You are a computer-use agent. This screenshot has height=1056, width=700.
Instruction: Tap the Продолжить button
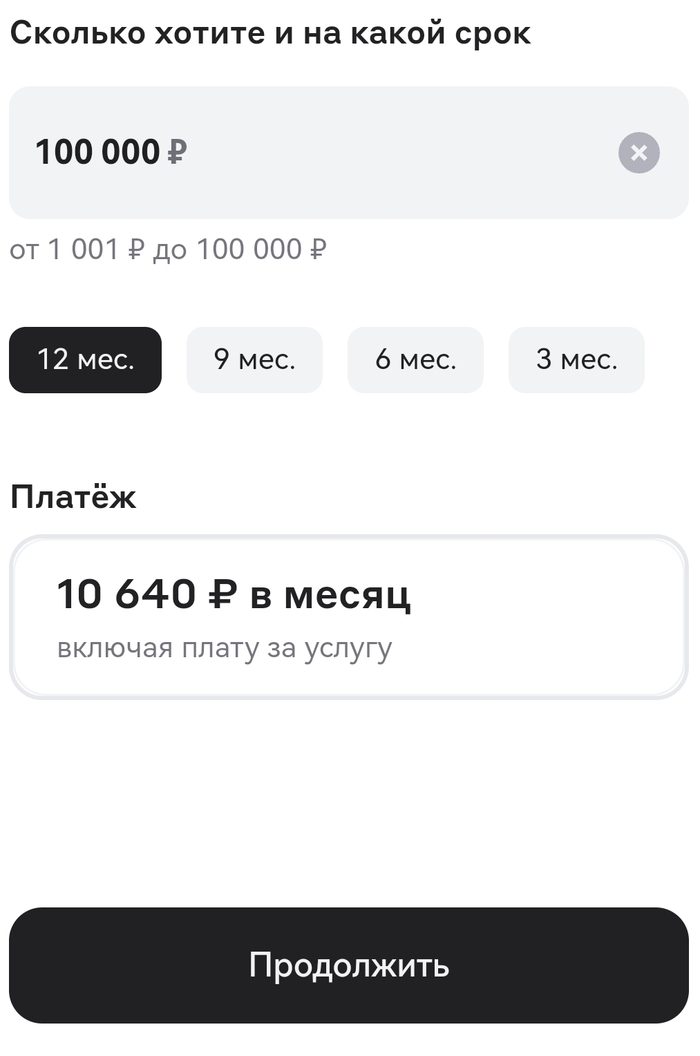[x=349, y=965]
